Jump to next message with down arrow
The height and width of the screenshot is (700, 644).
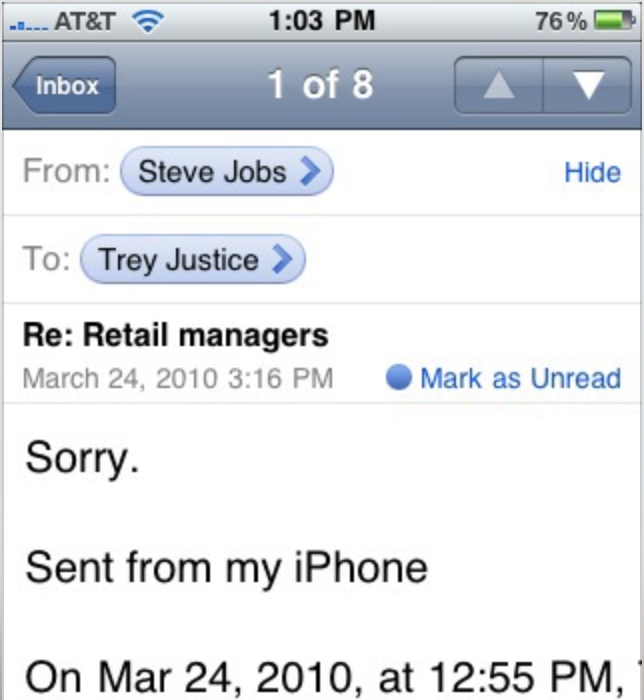tap(587, 86)
